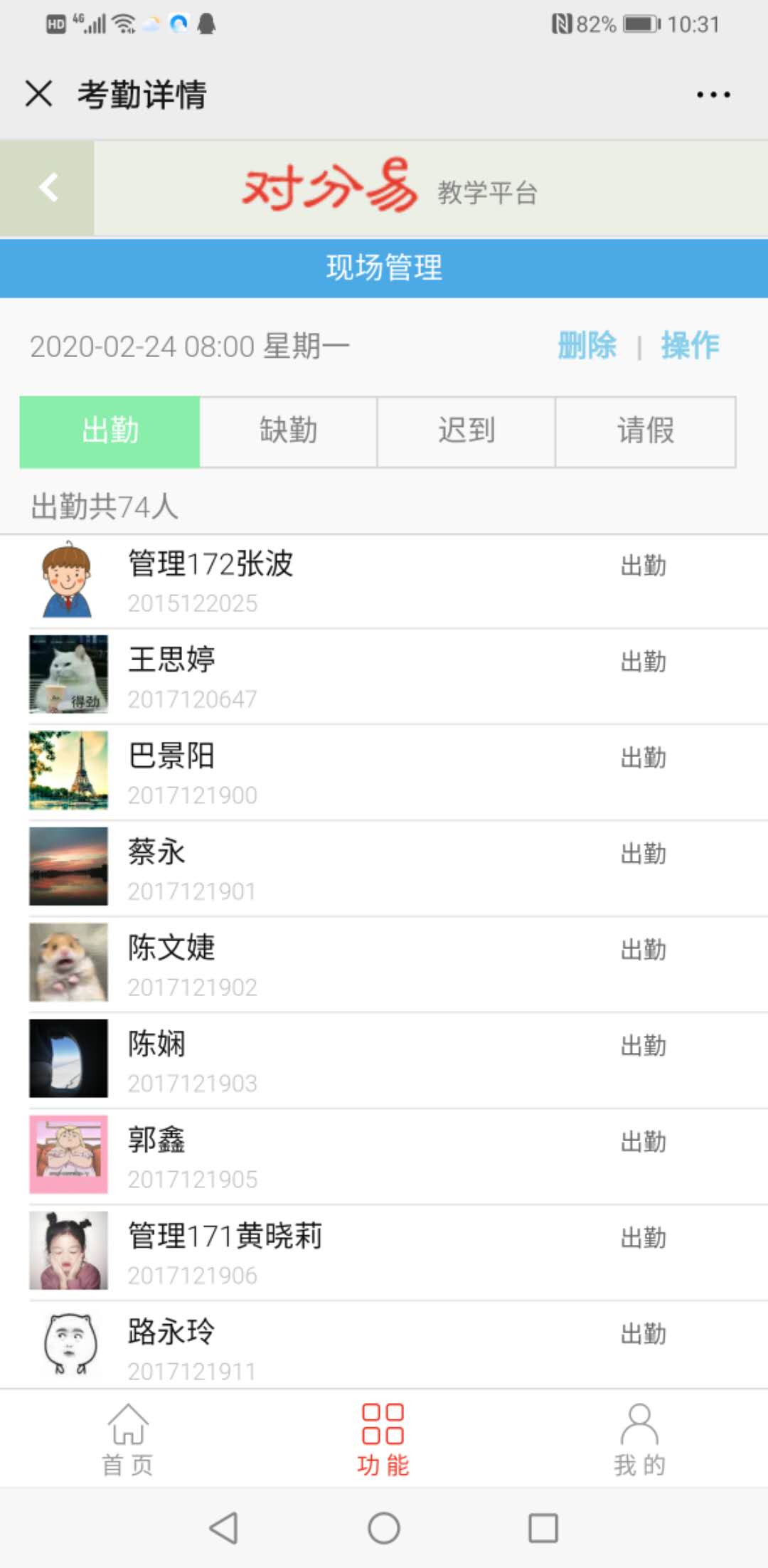Screen dimensions: 768x1568
Task: Select the 出勤 tab
Action: click(110, 432)
